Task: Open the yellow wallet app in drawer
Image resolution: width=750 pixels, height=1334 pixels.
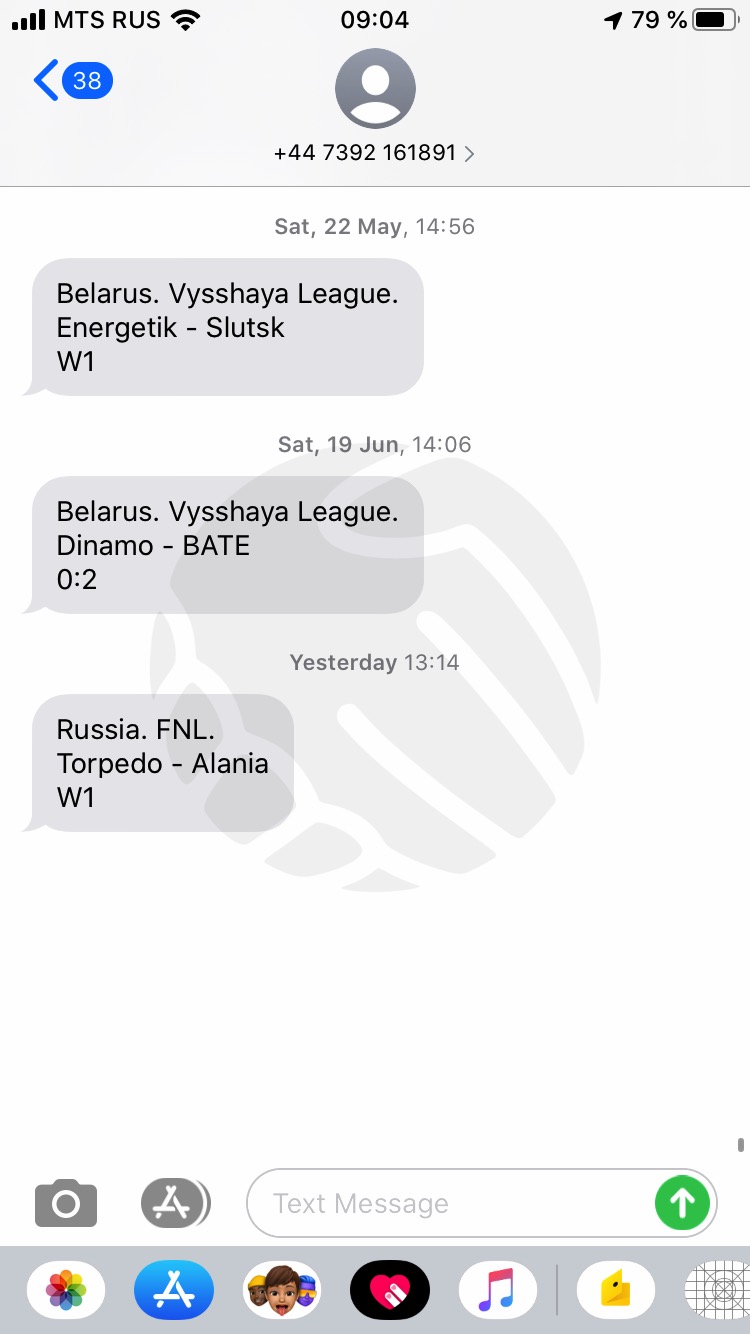Action: pos(615,1290)
